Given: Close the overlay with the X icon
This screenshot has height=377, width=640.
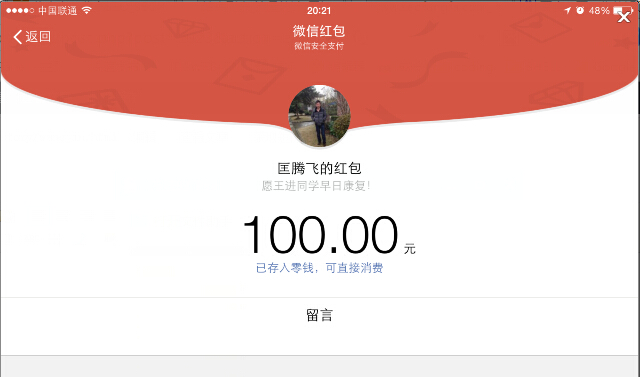Looking at the screenshot, I should [624, 17].
